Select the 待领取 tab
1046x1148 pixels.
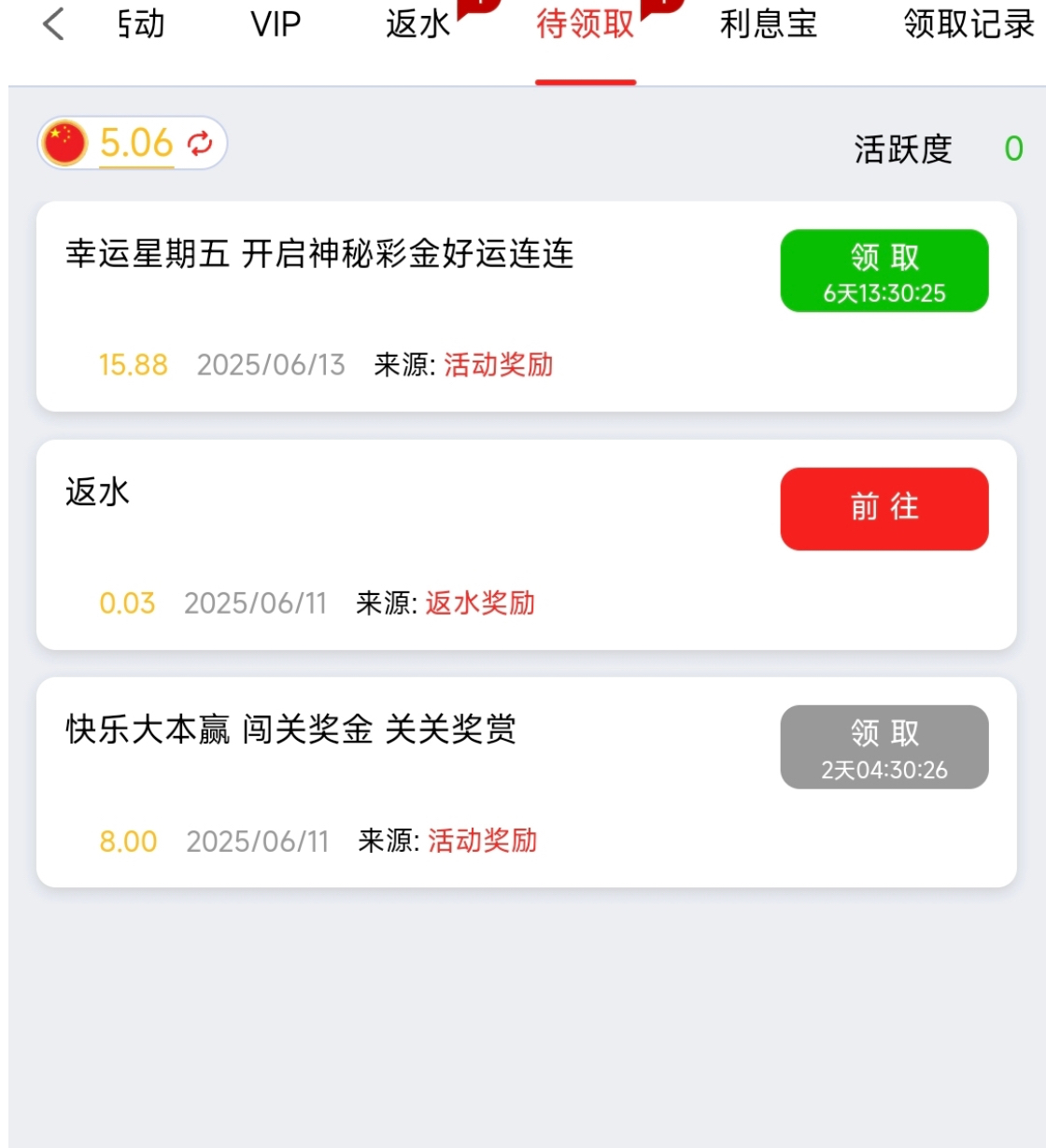(x=586, y=24)
